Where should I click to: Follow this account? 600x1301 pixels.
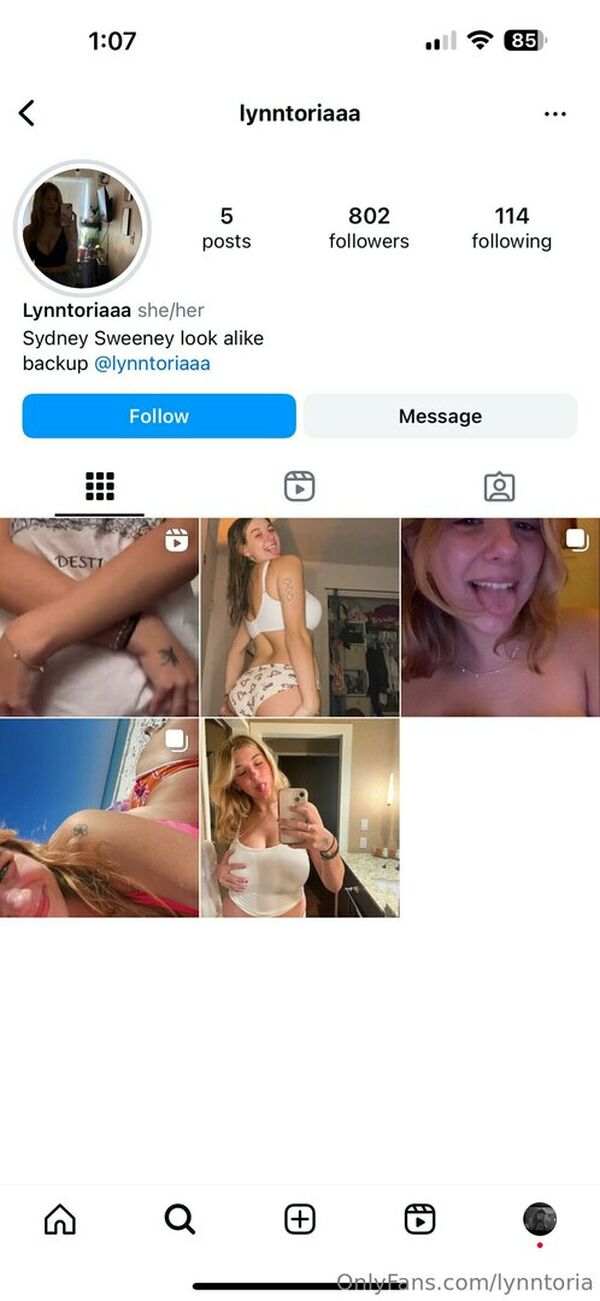point(159,416)
